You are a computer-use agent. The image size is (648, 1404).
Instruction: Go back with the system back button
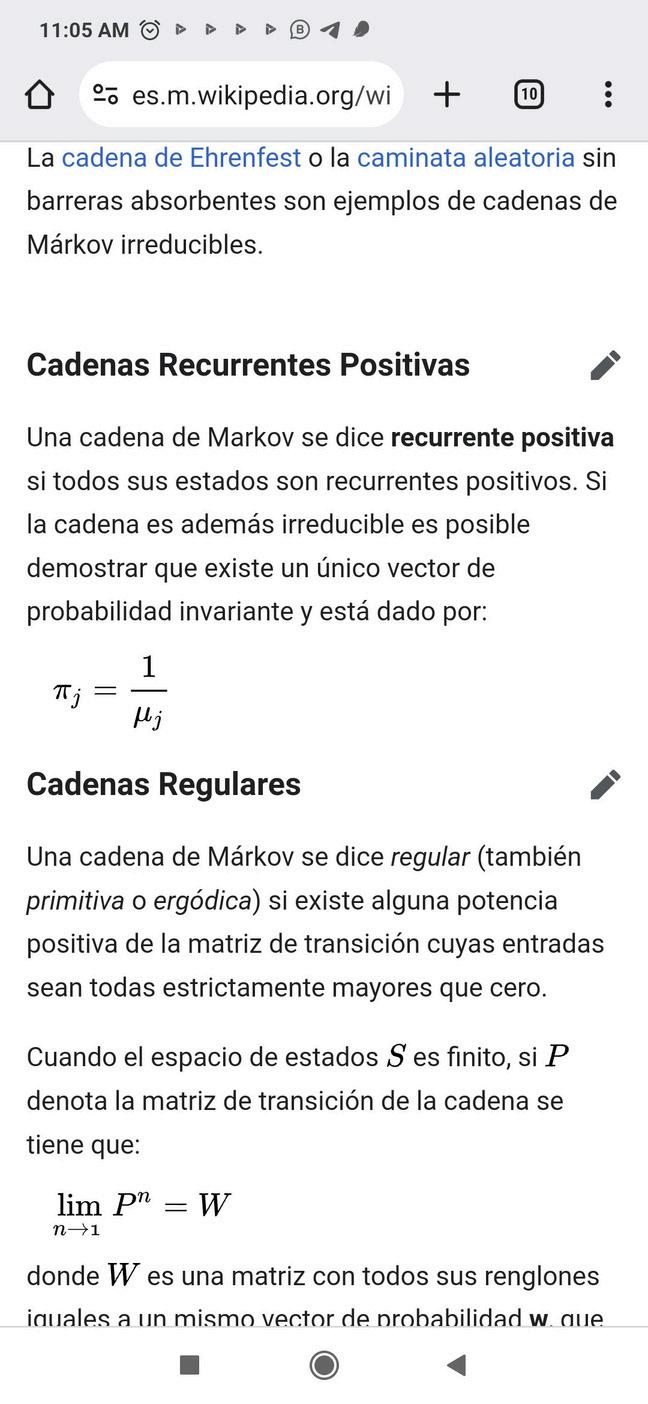pos(456,1365)
